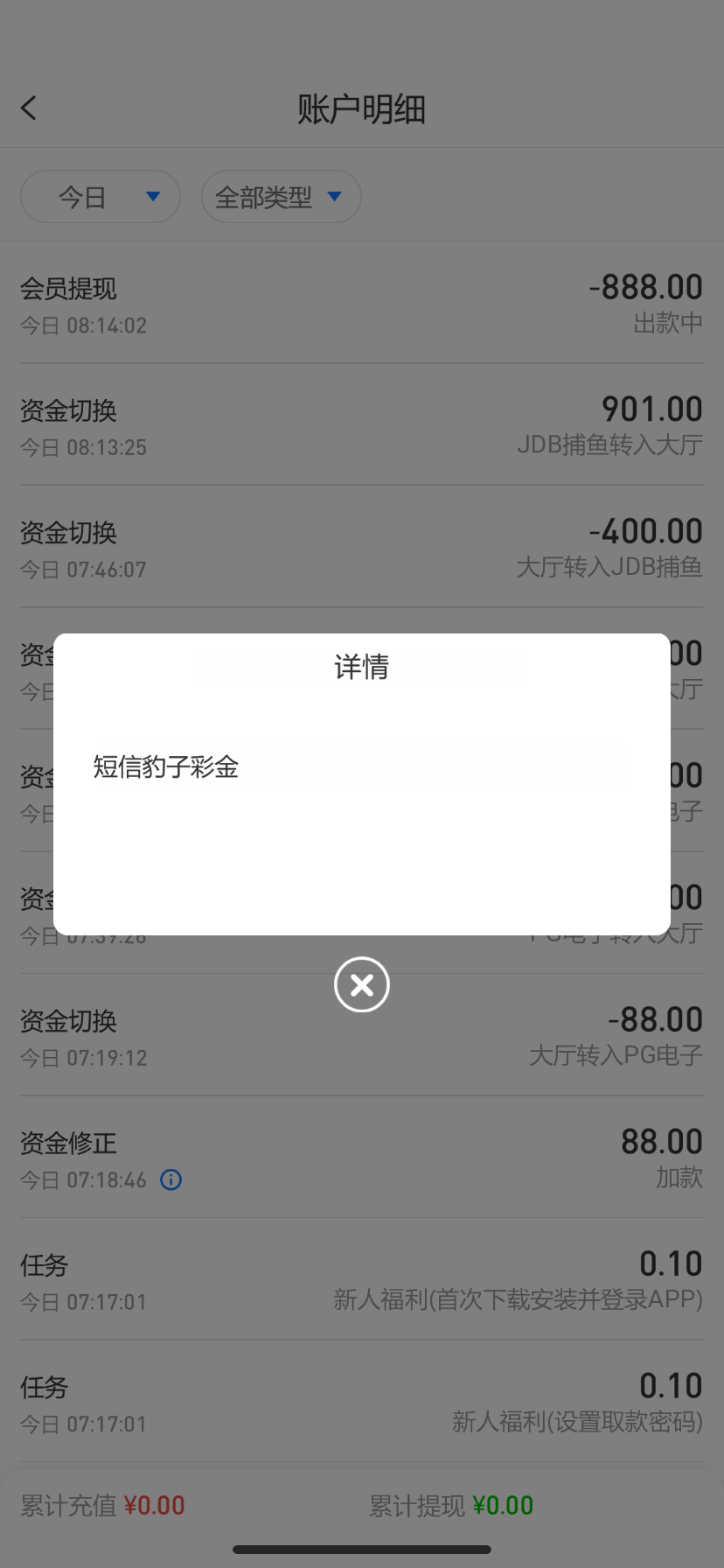Open the 全部类型 type filter dropdown
Image resolution: width=724 pixels, height=1568 pixels.
pyautogui.click(x=281, y=197)
